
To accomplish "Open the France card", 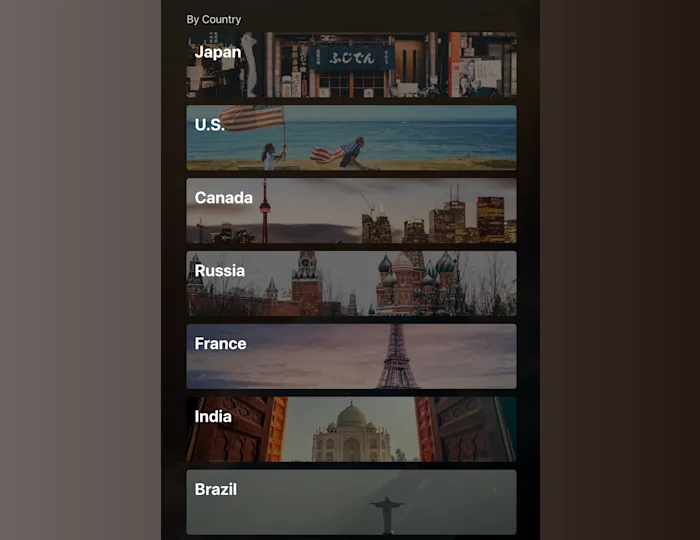I will point(351,357).
